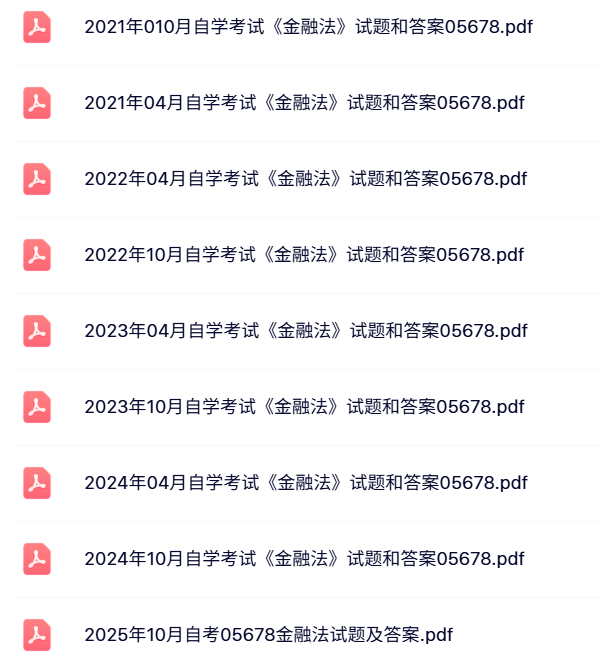The width and height of the screenshot is (600, 660).
Task: Select the 2022年04月 金融法 exam PDF
Action: [x=305, y=179]
